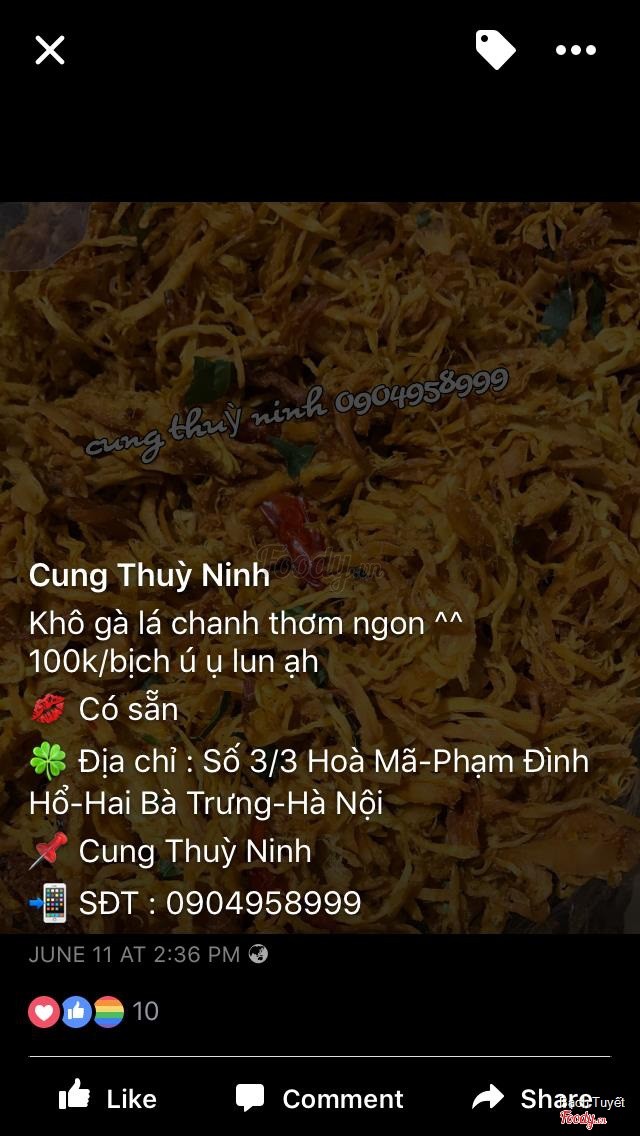Image resolution: width=640 pixels, height=1136 pixels.
Task: View the 10 reactions list
Action: click(94, 1011)
